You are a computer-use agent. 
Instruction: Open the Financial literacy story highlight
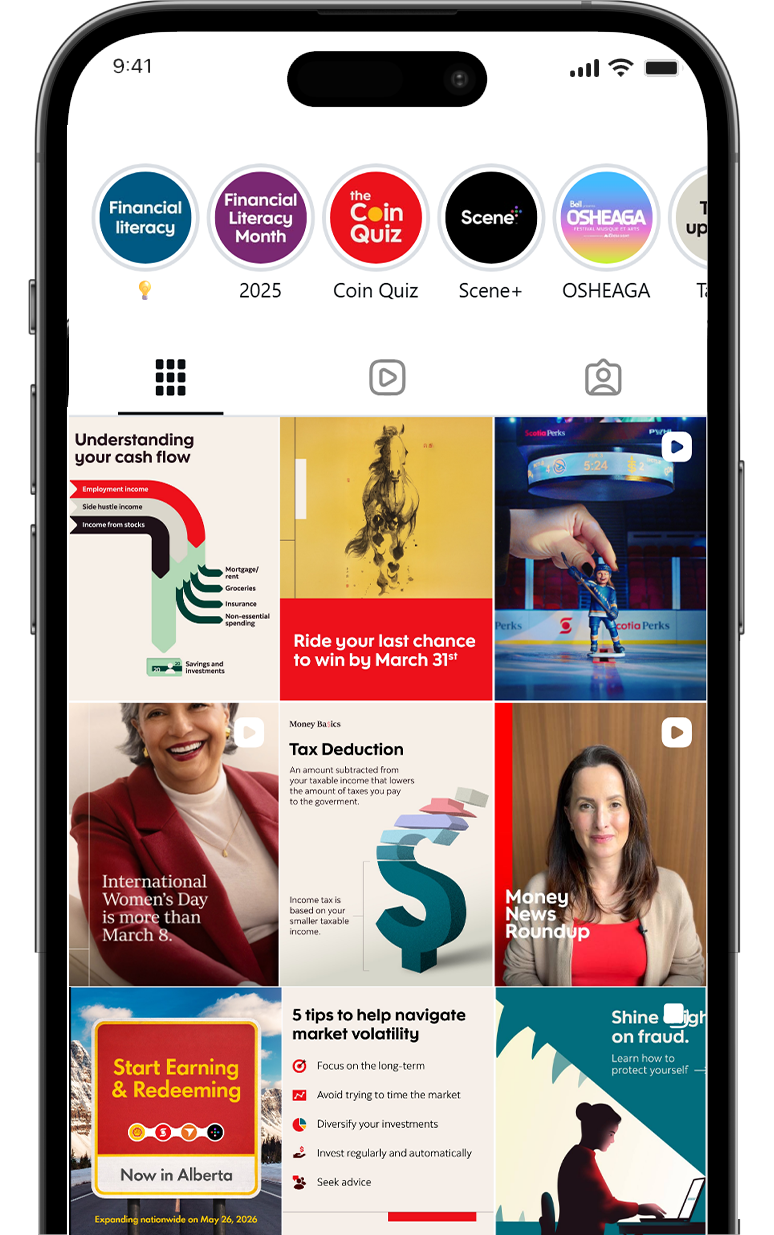click(x=145, y=218)
